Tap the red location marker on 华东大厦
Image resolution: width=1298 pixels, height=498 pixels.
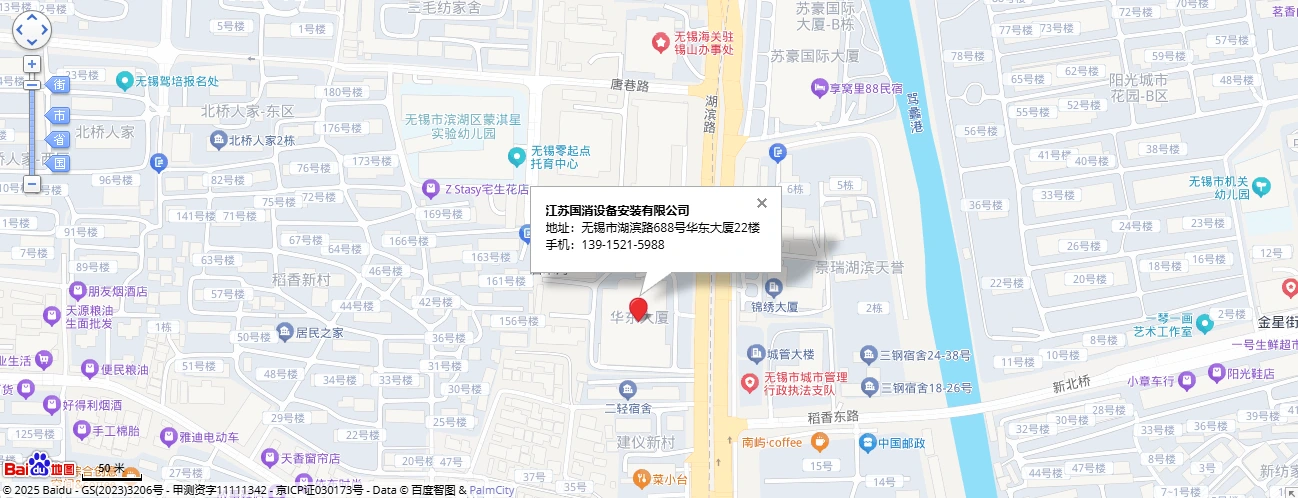(x=638, y=307)
